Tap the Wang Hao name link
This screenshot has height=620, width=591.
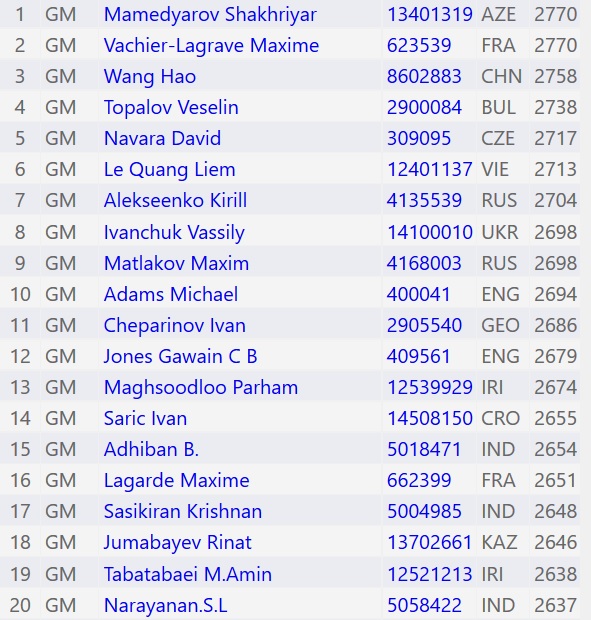pos(149,76)
